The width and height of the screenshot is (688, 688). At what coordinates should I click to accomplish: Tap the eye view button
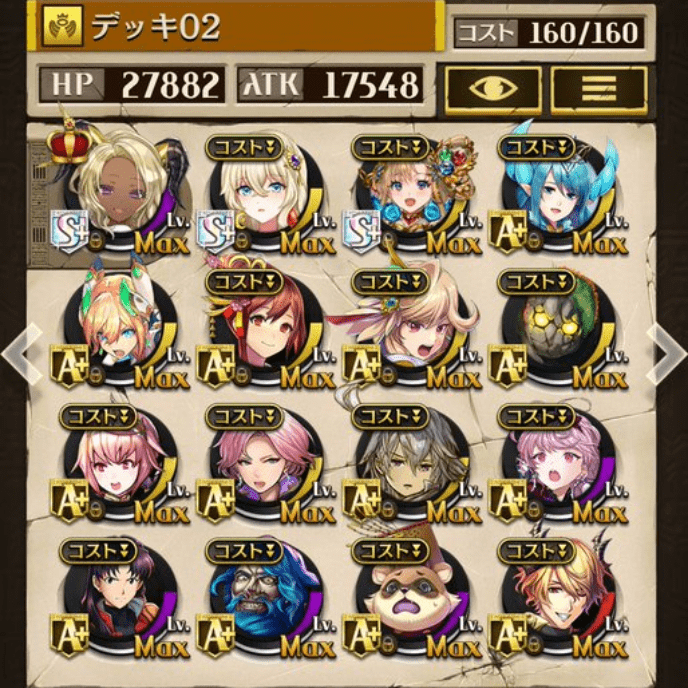(491, 86)
